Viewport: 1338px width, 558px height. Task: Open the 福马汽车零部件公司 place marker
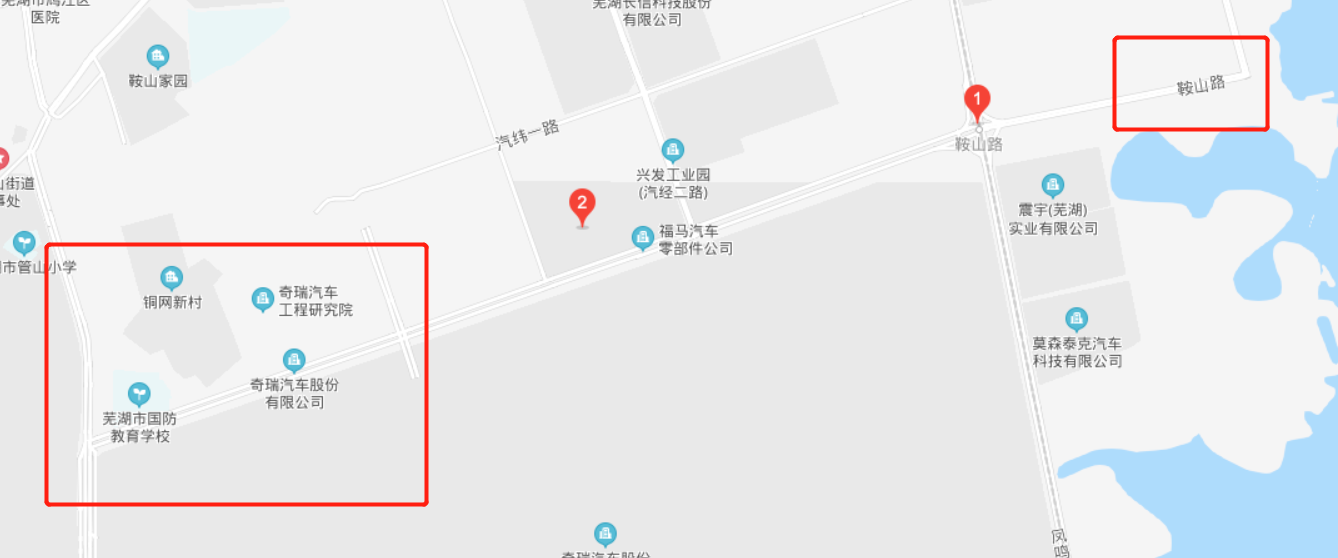643,238
